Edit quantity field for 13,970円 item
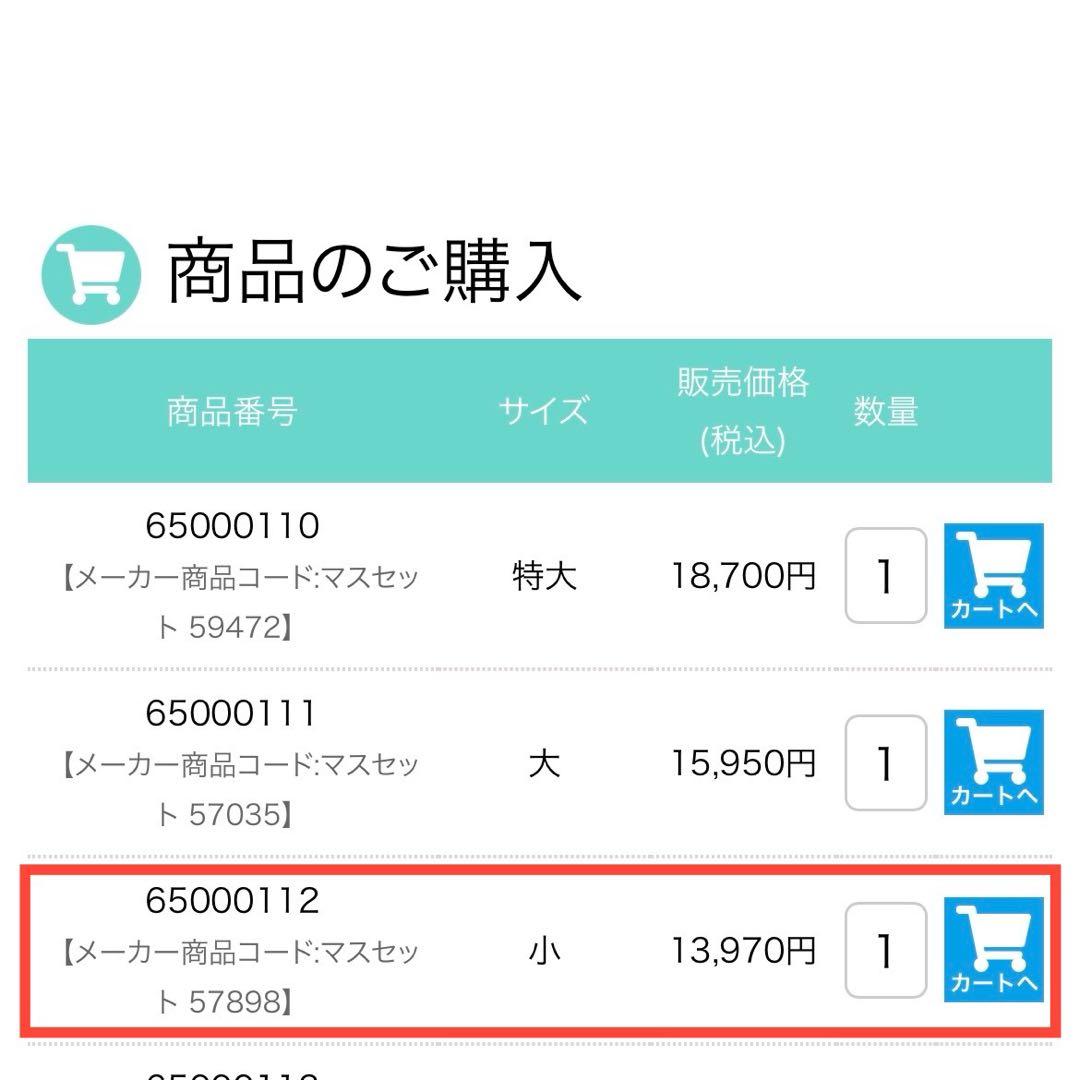1080x1080 pixels. click(x=885, y=950)
